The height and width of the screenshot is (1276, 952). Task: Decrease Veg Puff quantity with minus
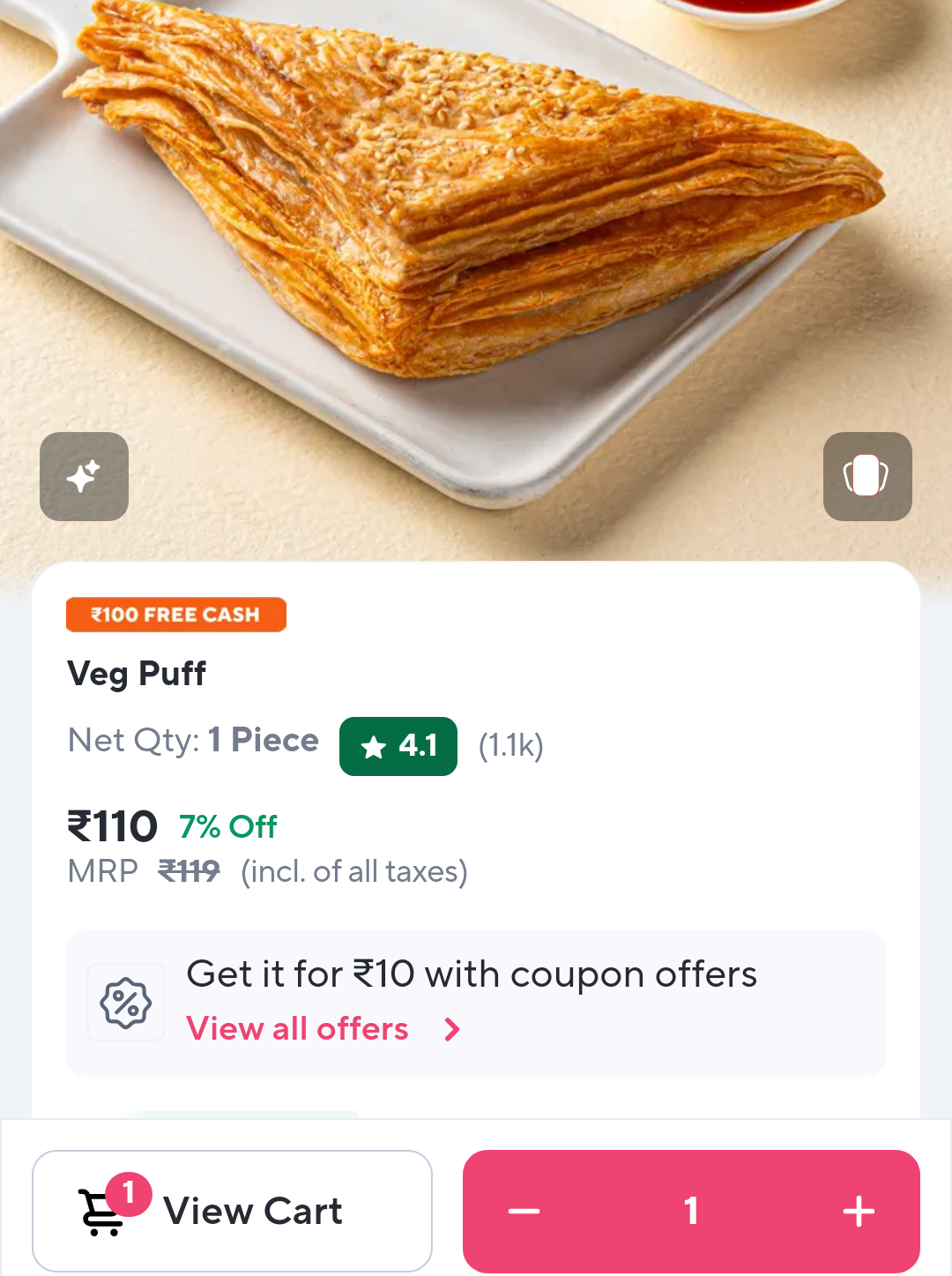(x=524, y=1212)
